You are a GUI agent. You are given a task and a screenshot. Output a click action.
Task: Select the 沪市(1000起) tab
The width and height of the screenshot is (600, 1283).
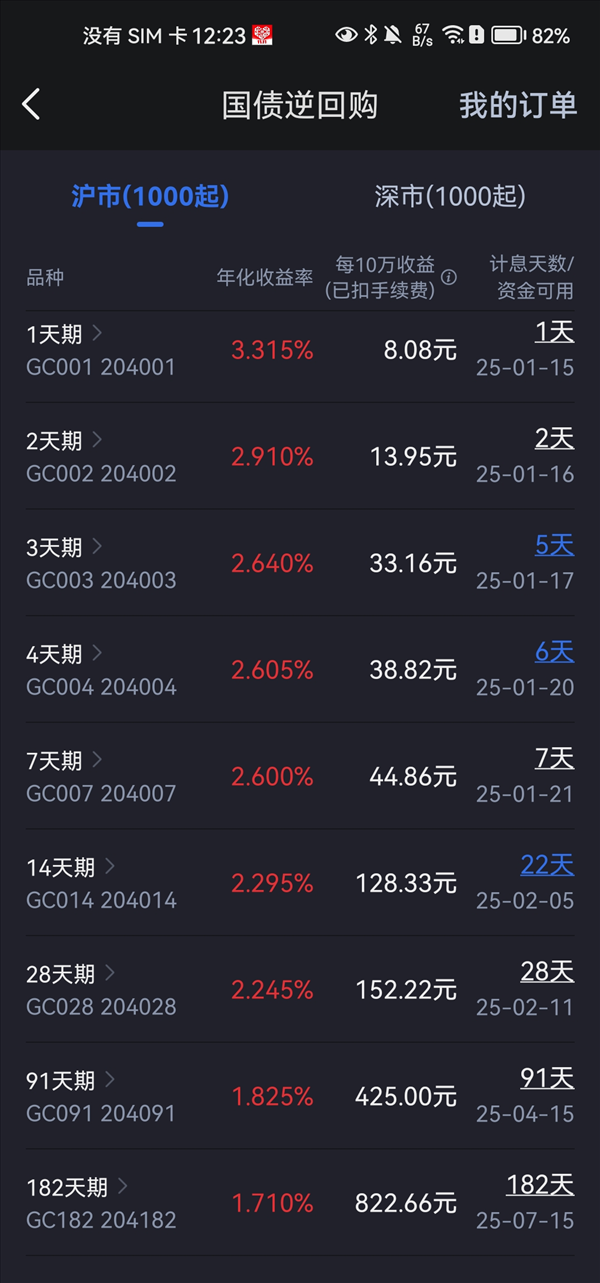tap(150, 196)
